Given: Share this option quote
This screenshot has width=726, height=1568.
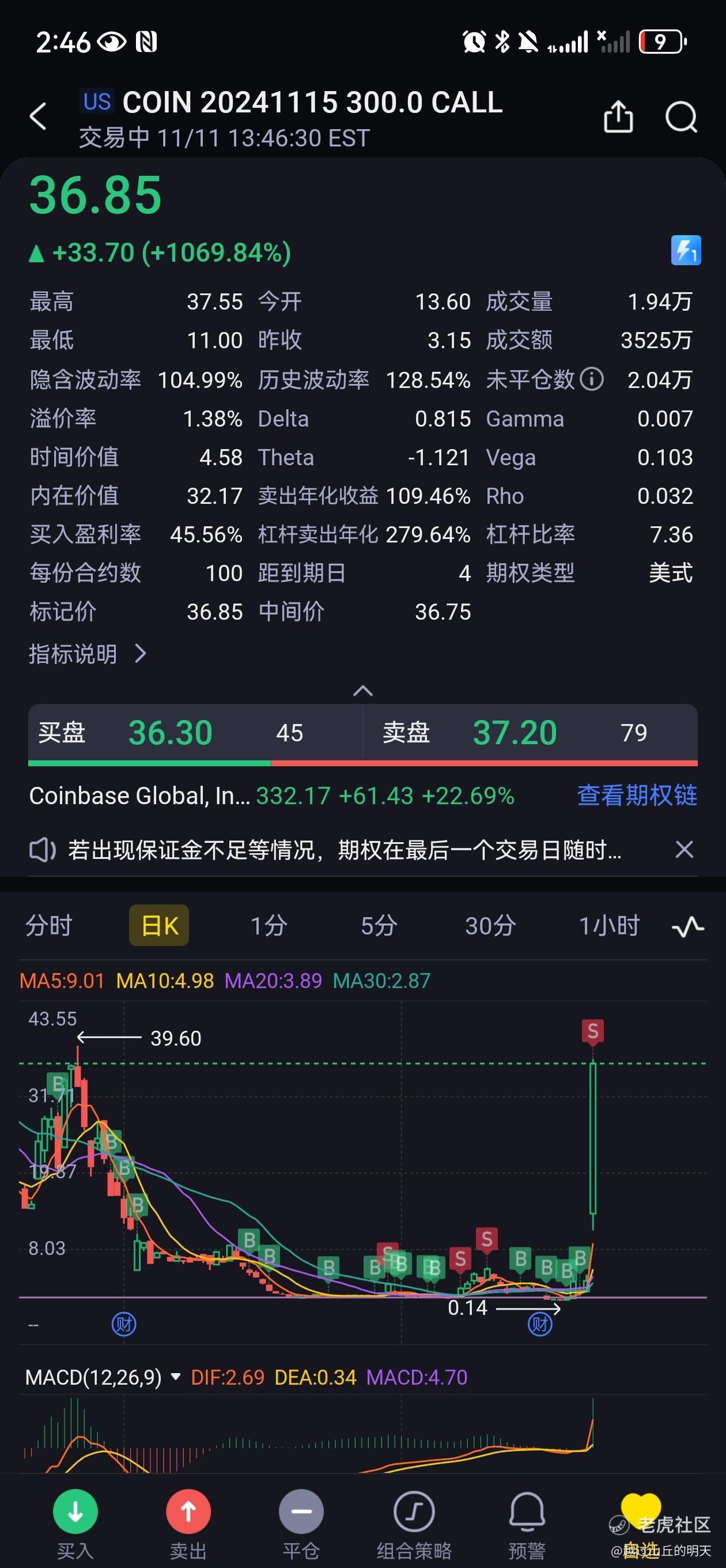Looking at the screenshot, I should coord(618,116).
